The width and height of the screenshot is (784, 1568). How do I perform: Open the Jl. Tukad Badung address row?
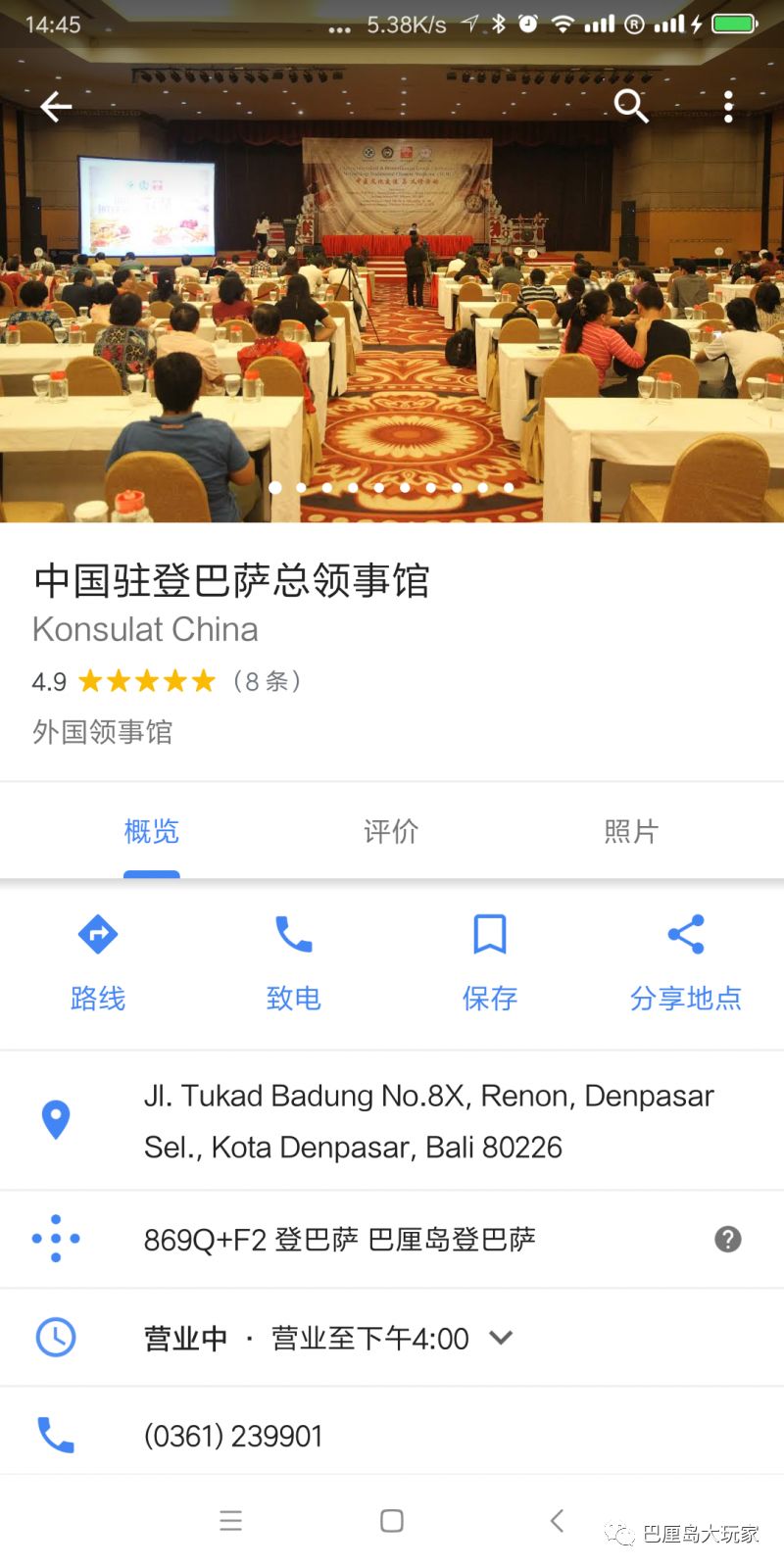(x=428, y=1121)
